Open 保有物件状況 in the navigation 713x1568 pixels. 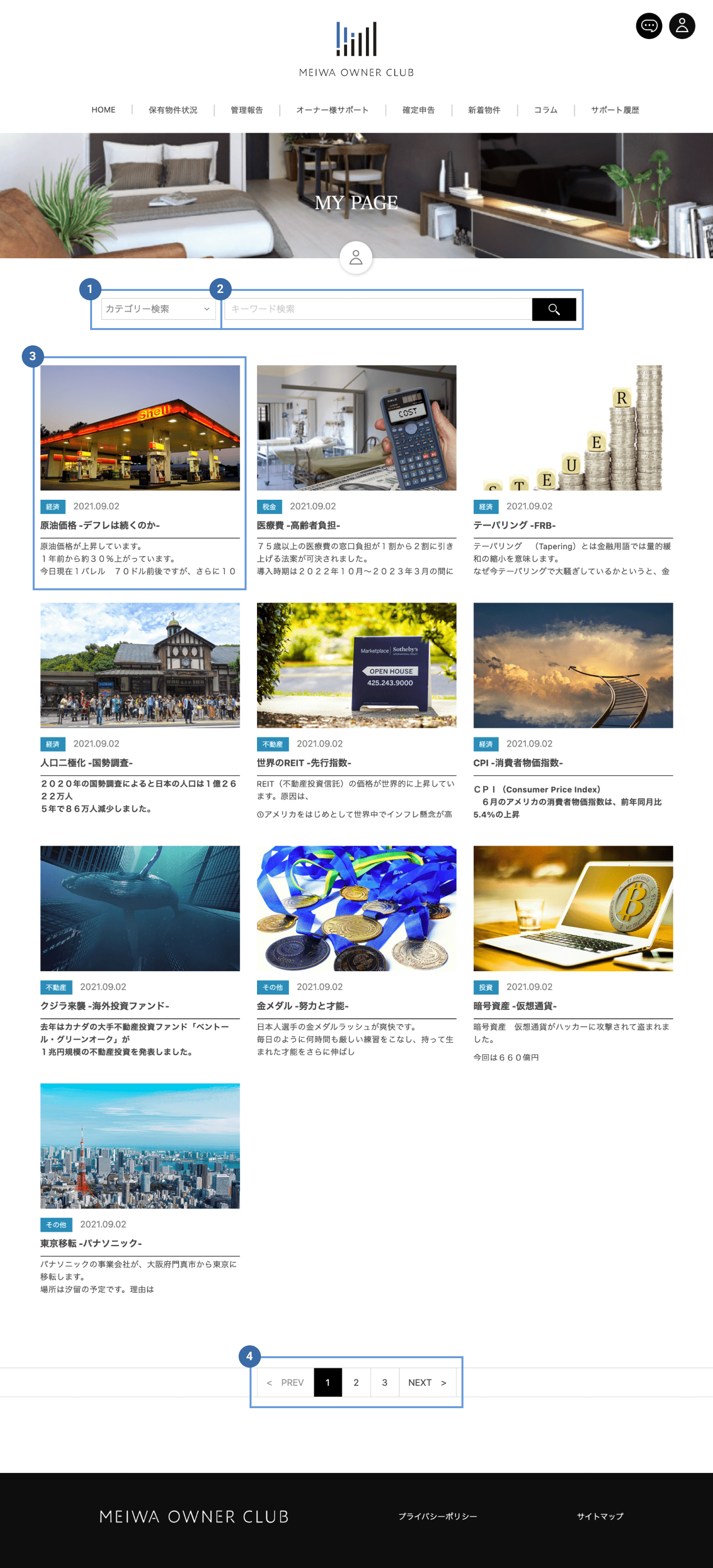coord(173,110)
